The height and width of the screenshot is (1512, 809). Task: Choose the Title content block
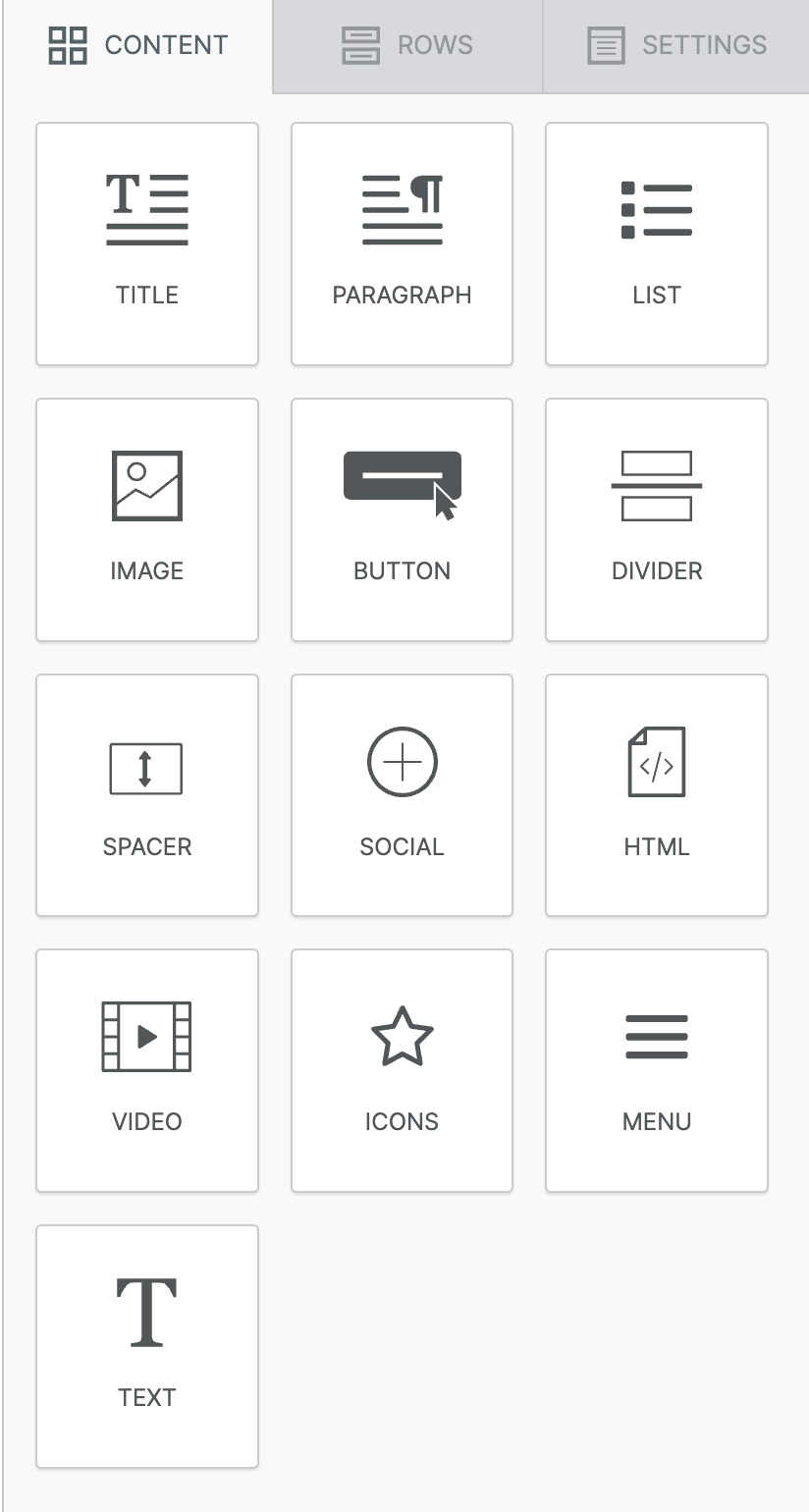[147, 243]
